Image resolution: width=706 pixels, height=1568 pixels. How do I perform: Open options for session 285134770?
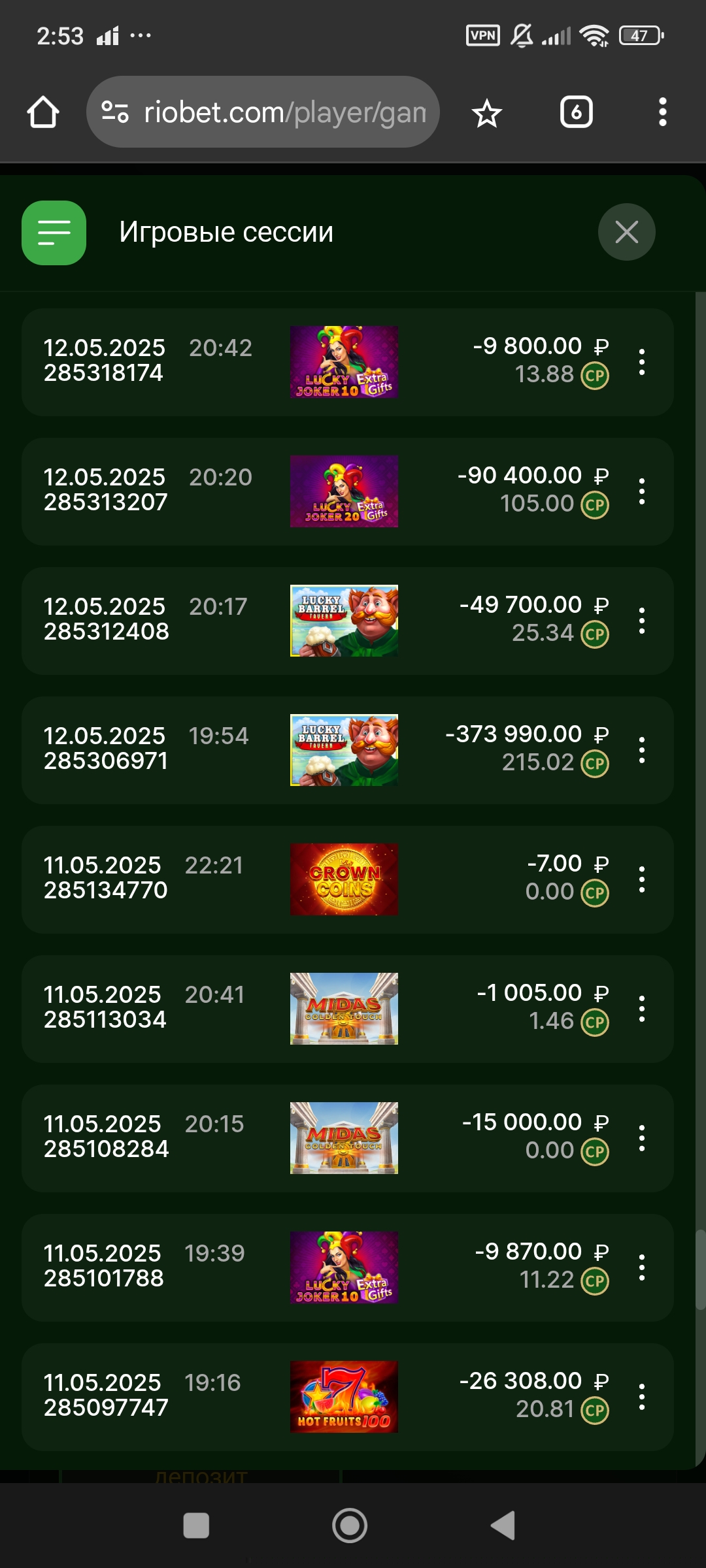click(x=642, y=879)
